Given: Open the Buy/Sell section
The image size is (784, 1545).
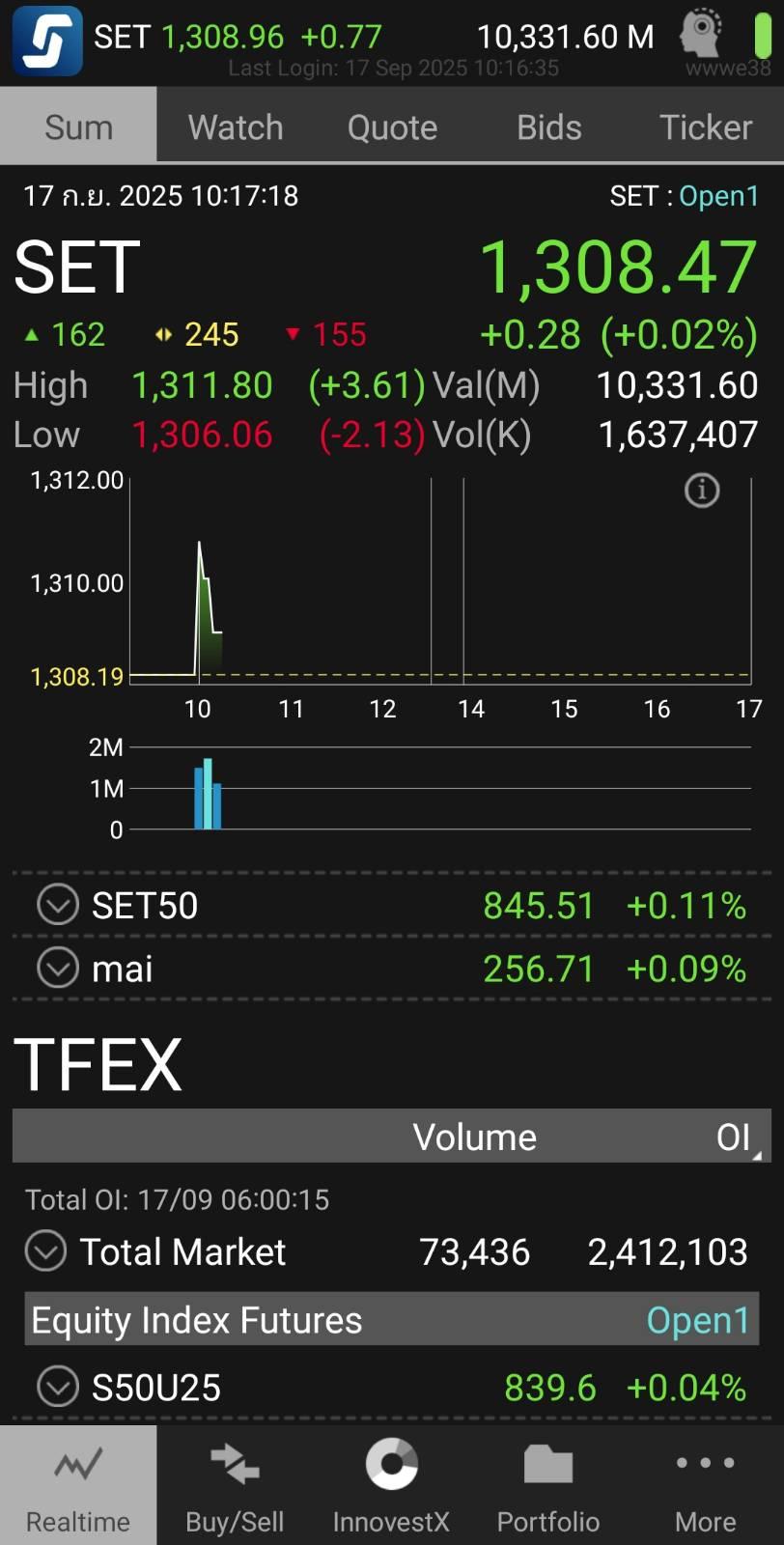Looking at the screenshot, I should click(235, 1485).
